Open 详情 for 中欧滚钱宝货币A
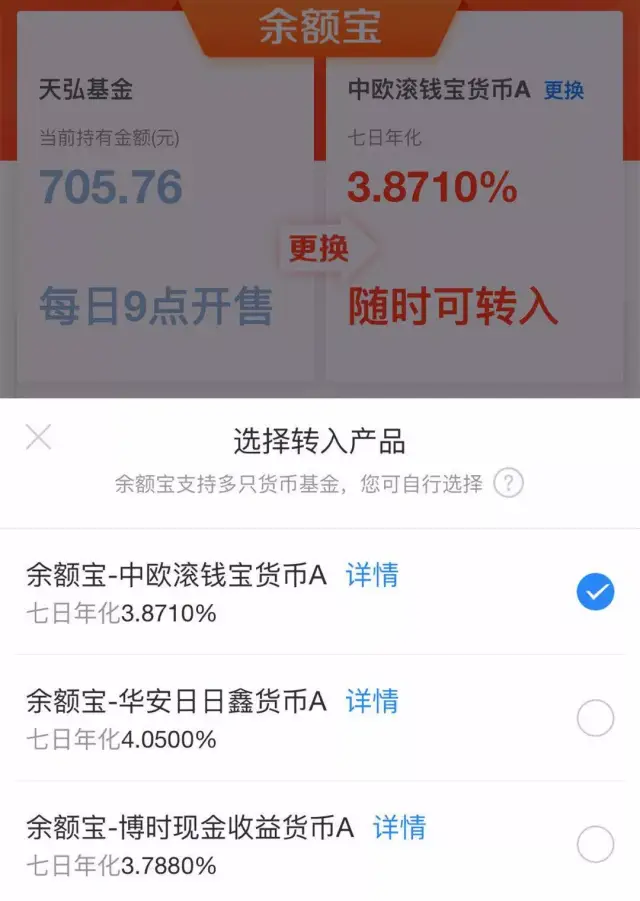The image size is (640, 901). pyautogui.click(x=372, y=575)
